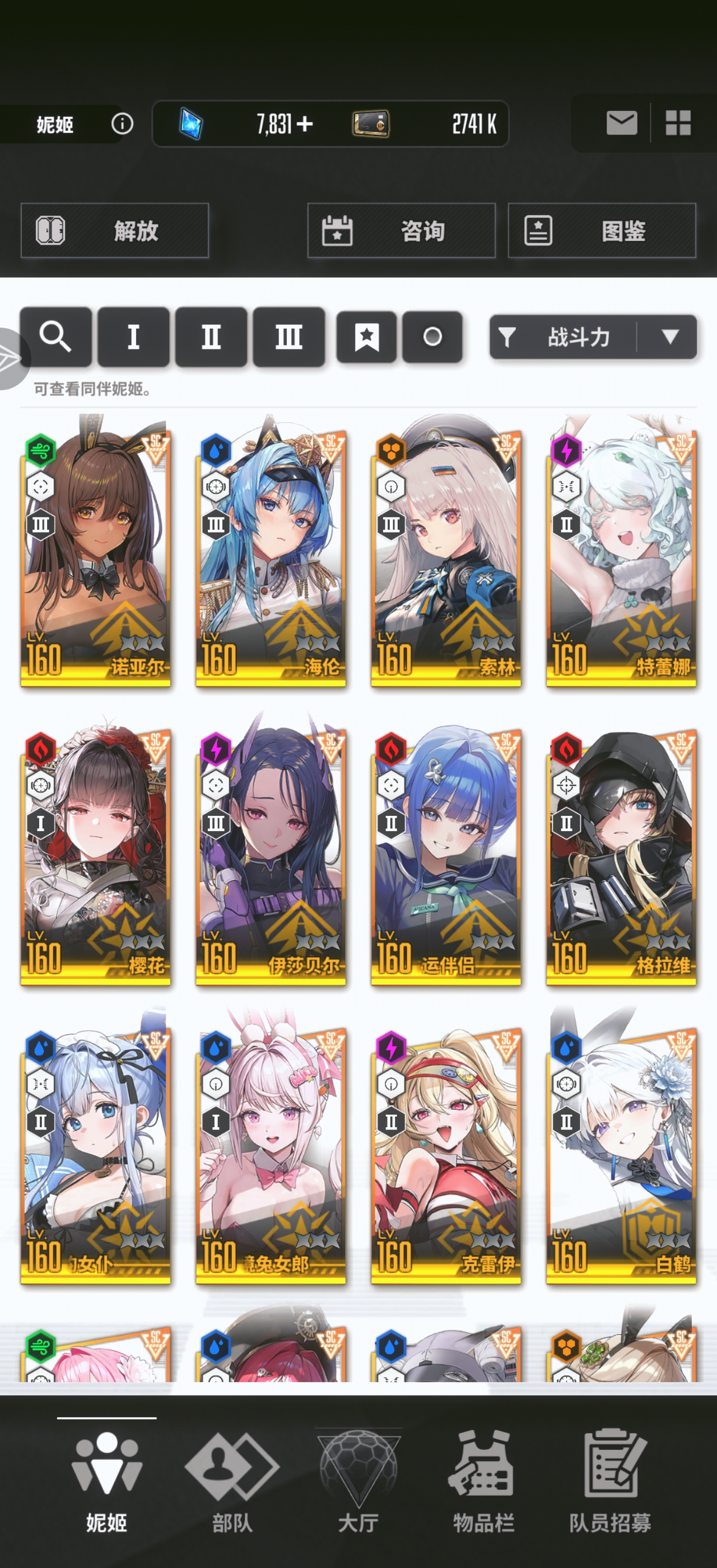Toggle the favorites star filter
Viewport: 717px width, 1568px height.
(x=366, y=337)
